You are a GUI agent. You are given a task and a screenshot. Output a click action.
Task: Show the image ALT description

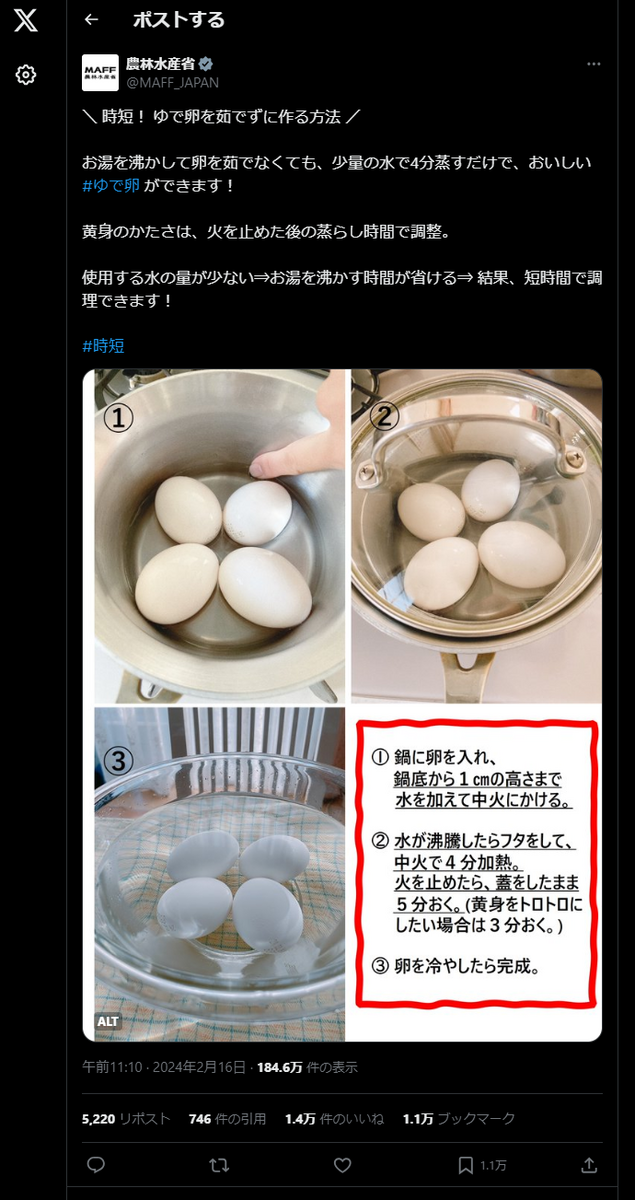(x=108, y=1021)
